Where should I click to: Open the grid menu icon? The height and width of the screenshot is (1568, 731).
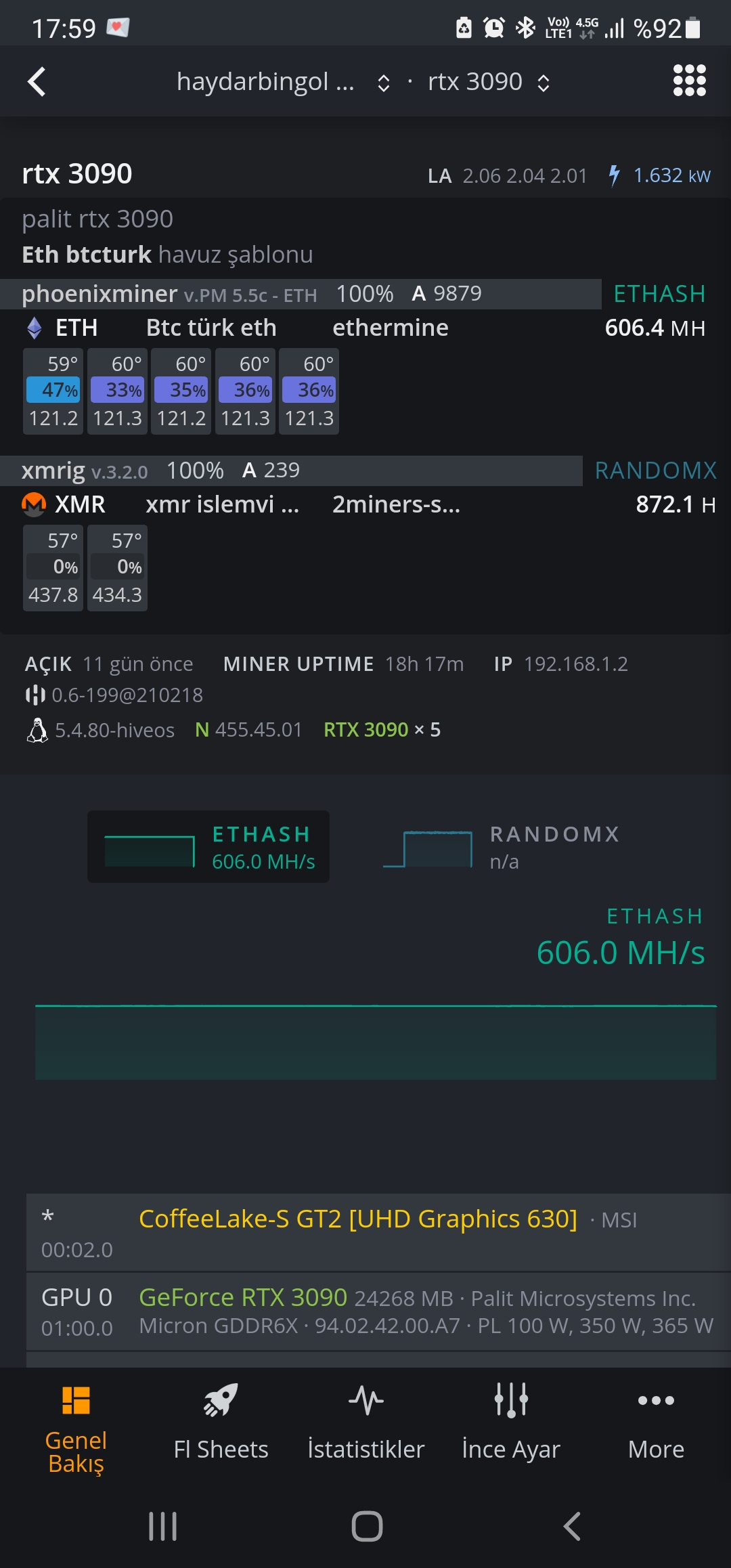[x=690, y=81]
